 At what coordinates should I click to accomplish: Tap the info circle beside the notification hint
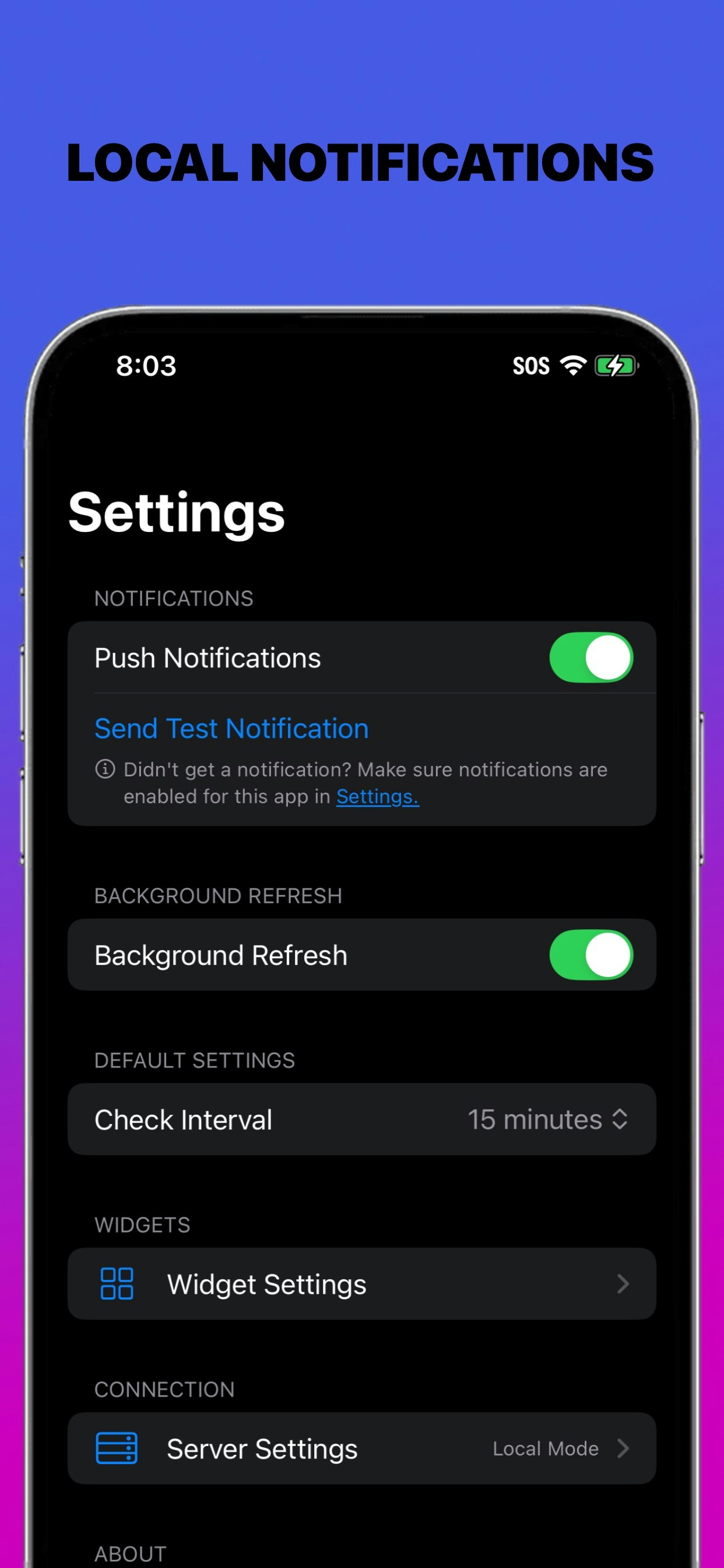pyautogui.click(x=106, y=769)
